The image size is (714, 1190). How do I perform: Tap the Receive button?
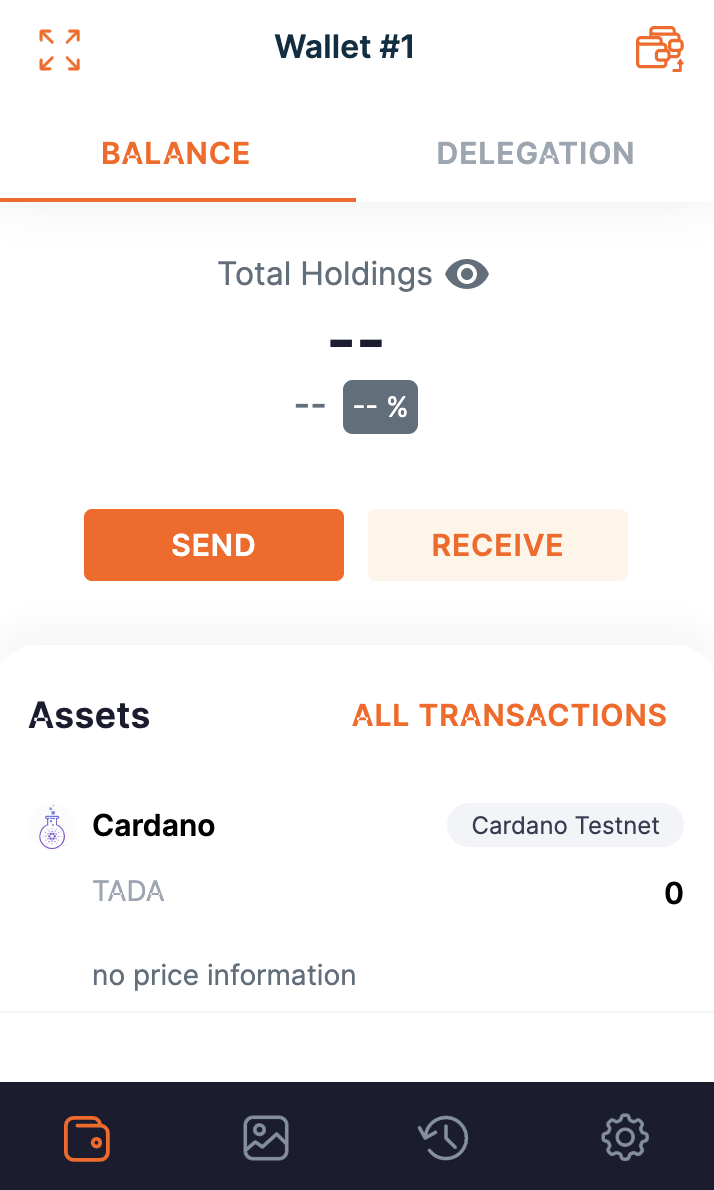coord(497,545)
